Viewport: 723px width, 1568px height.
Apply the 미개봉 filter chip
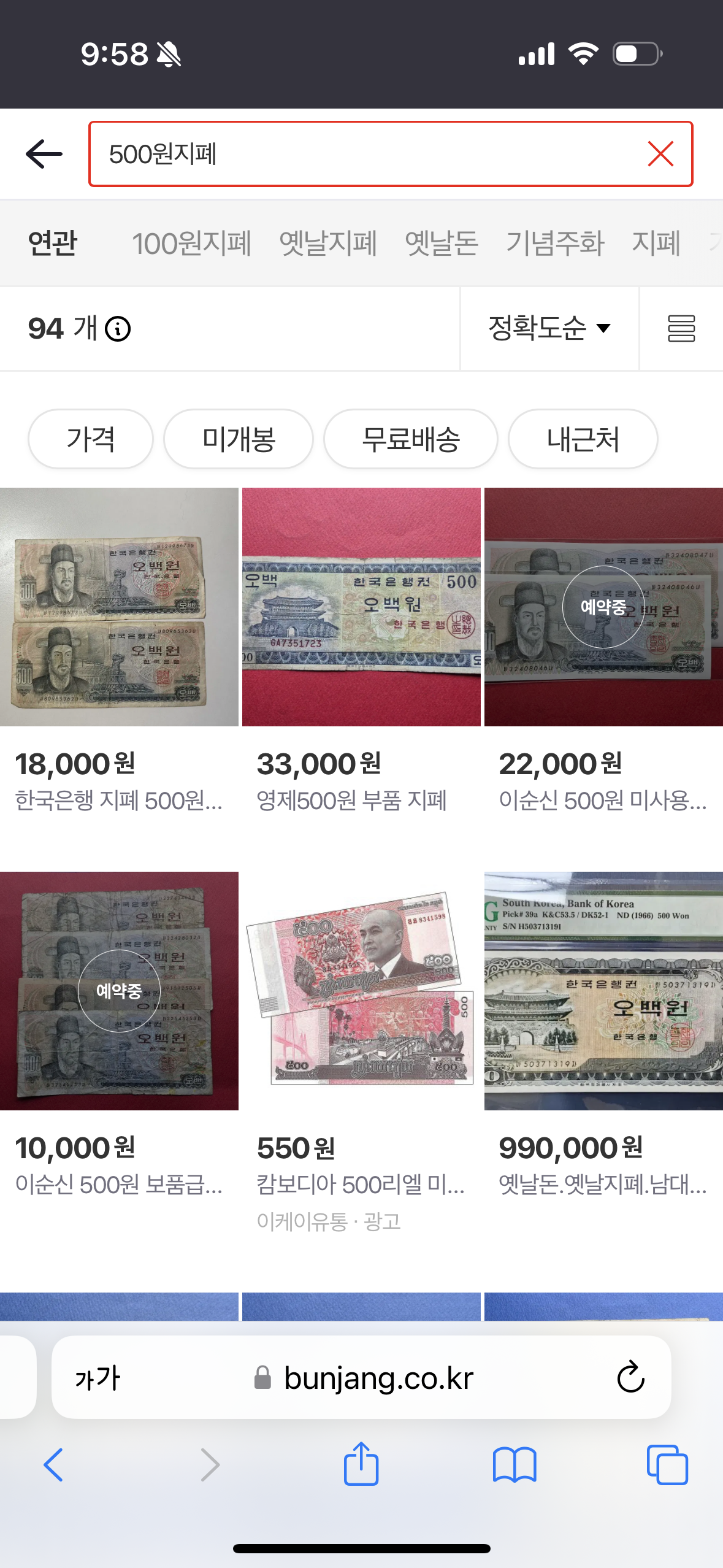click(239, 439)
